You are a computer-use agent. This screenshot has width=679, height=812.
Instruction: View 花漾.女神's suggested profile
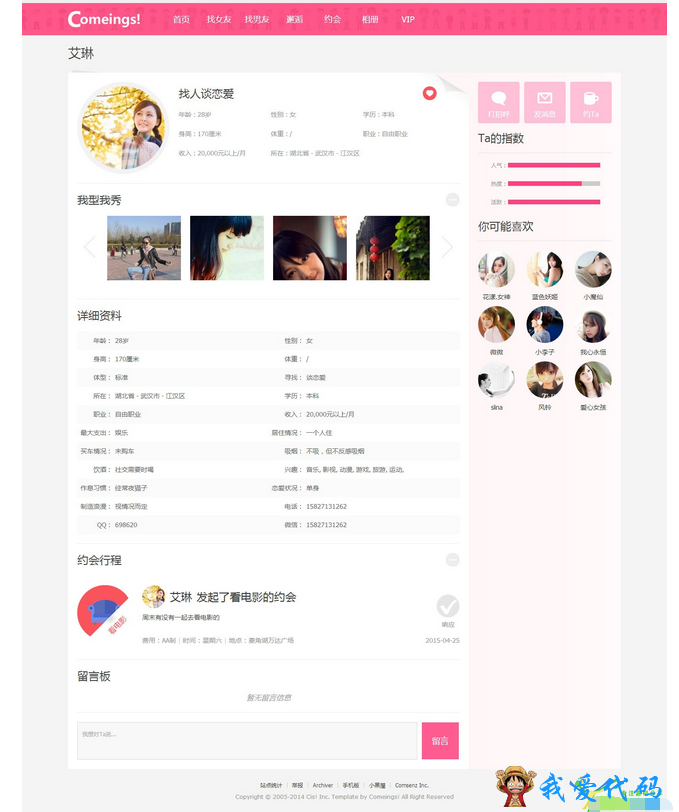pyautogui.click(x=497, y=270)
